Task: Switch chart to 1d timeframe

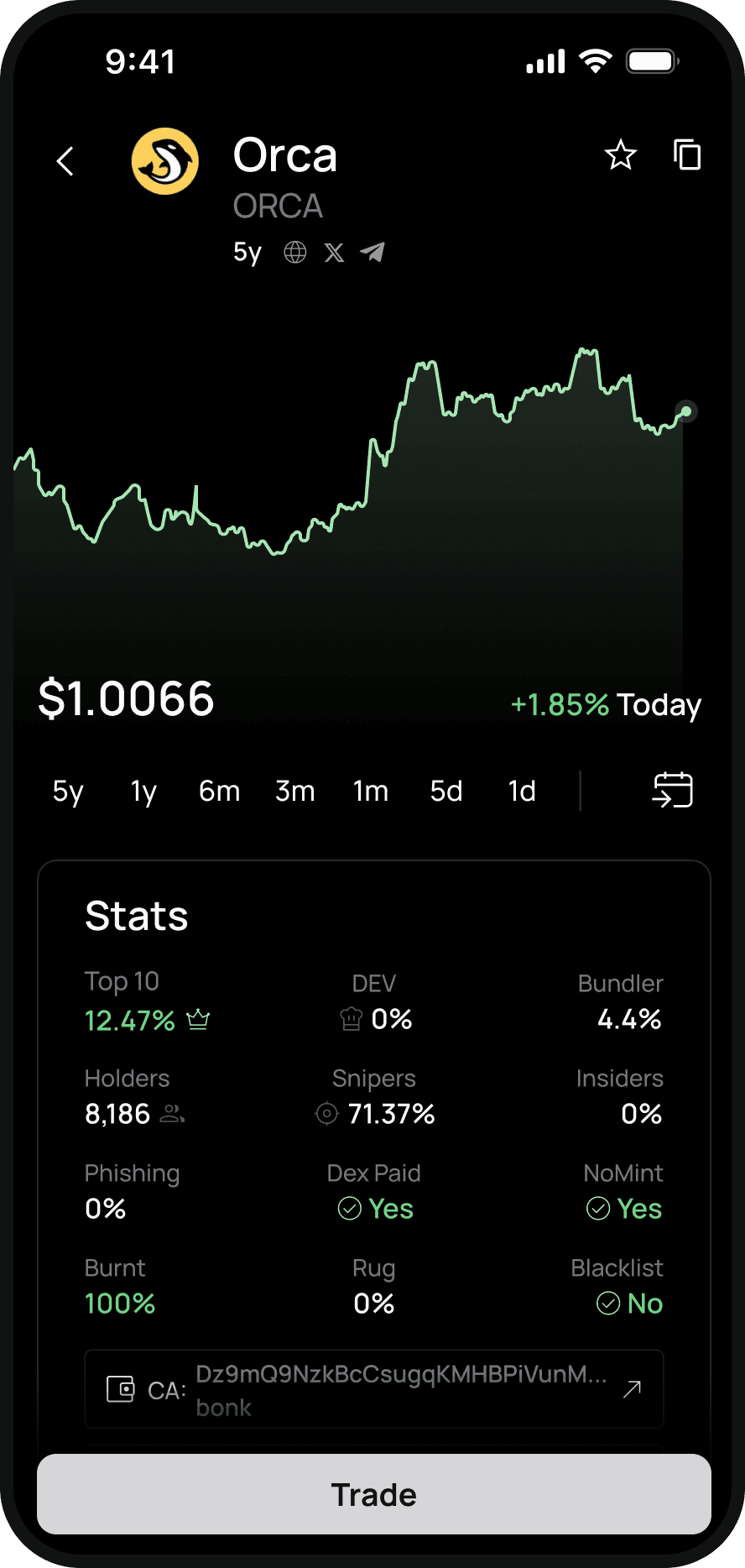Action: click(x=522, y=790)
